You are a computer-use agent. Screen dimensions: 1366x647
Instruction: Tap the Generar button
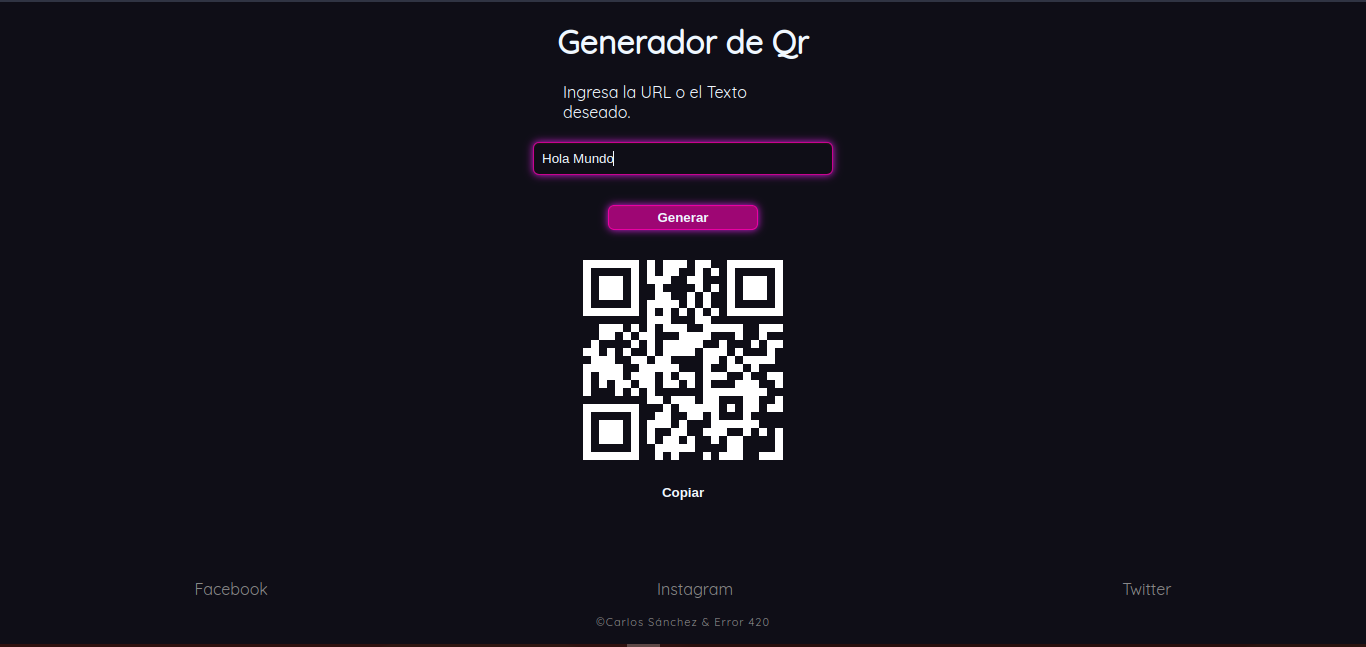pyautogui.click(x=682, y=218)
